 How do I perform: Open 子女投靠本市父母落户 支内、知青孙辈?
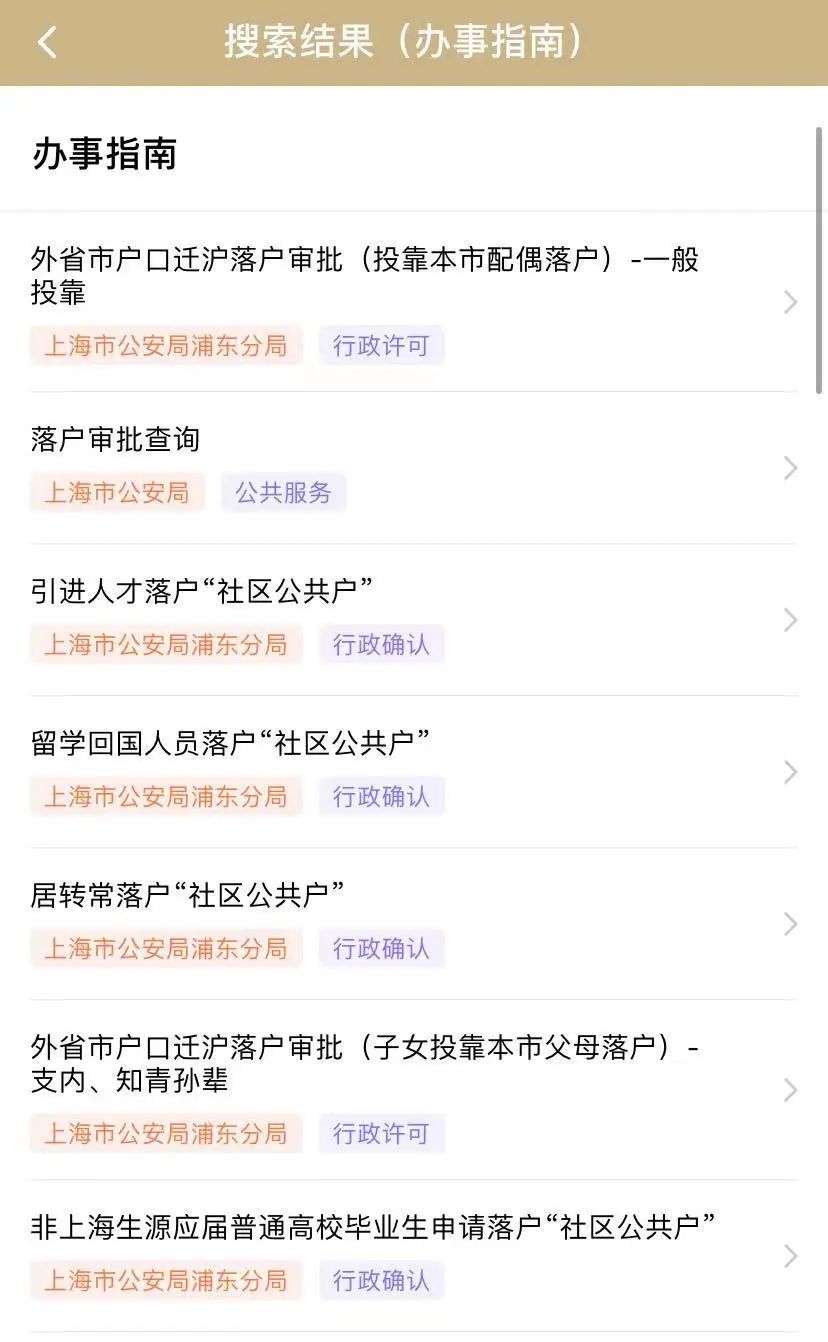[414, 1090]
